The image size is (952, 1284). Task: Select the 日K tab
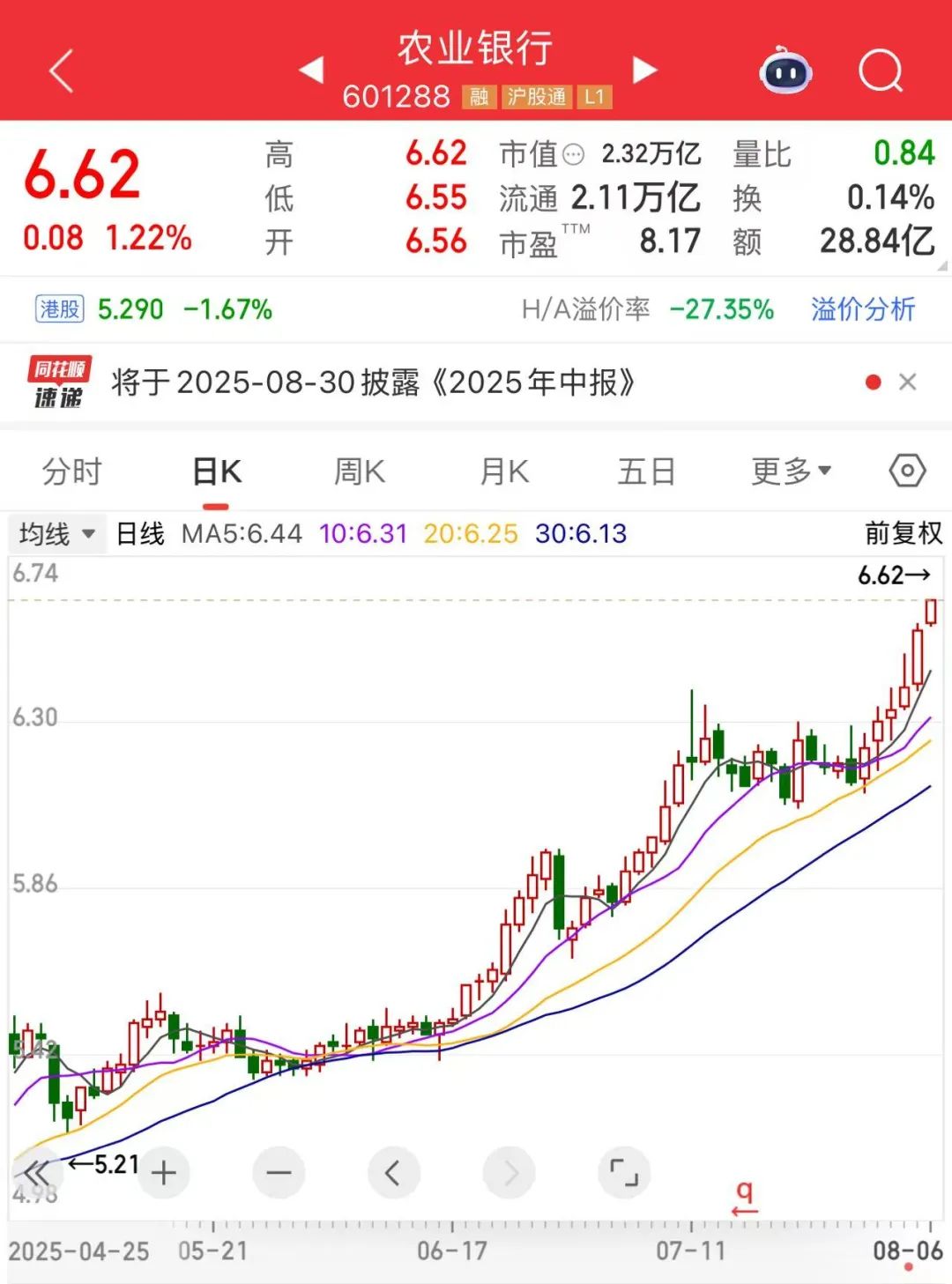point(217,471)
